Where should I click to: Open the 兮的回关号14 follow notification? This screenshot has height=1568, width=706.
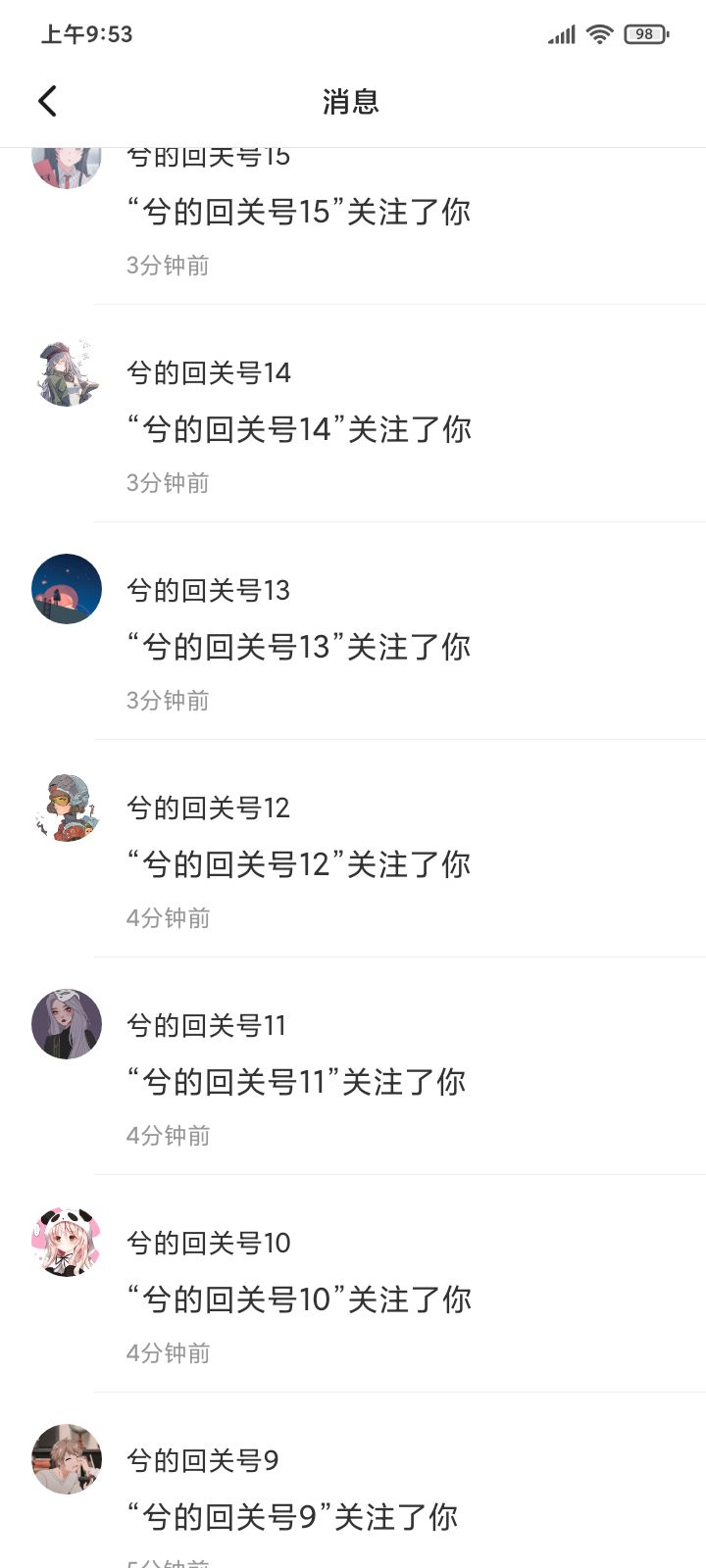click(353, 414)
